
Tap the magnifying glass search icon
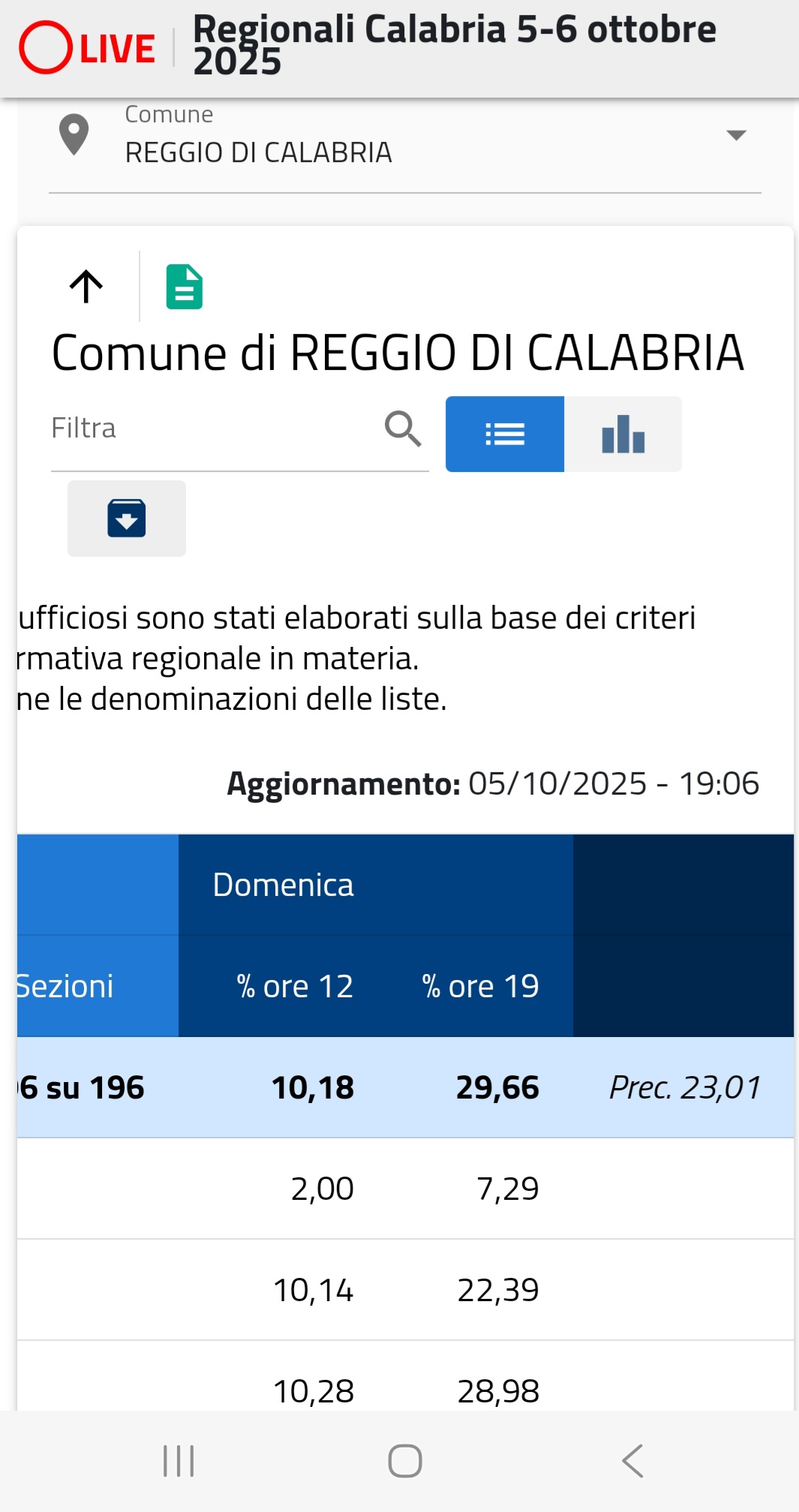pyautogui.click(x=403, y=428)
